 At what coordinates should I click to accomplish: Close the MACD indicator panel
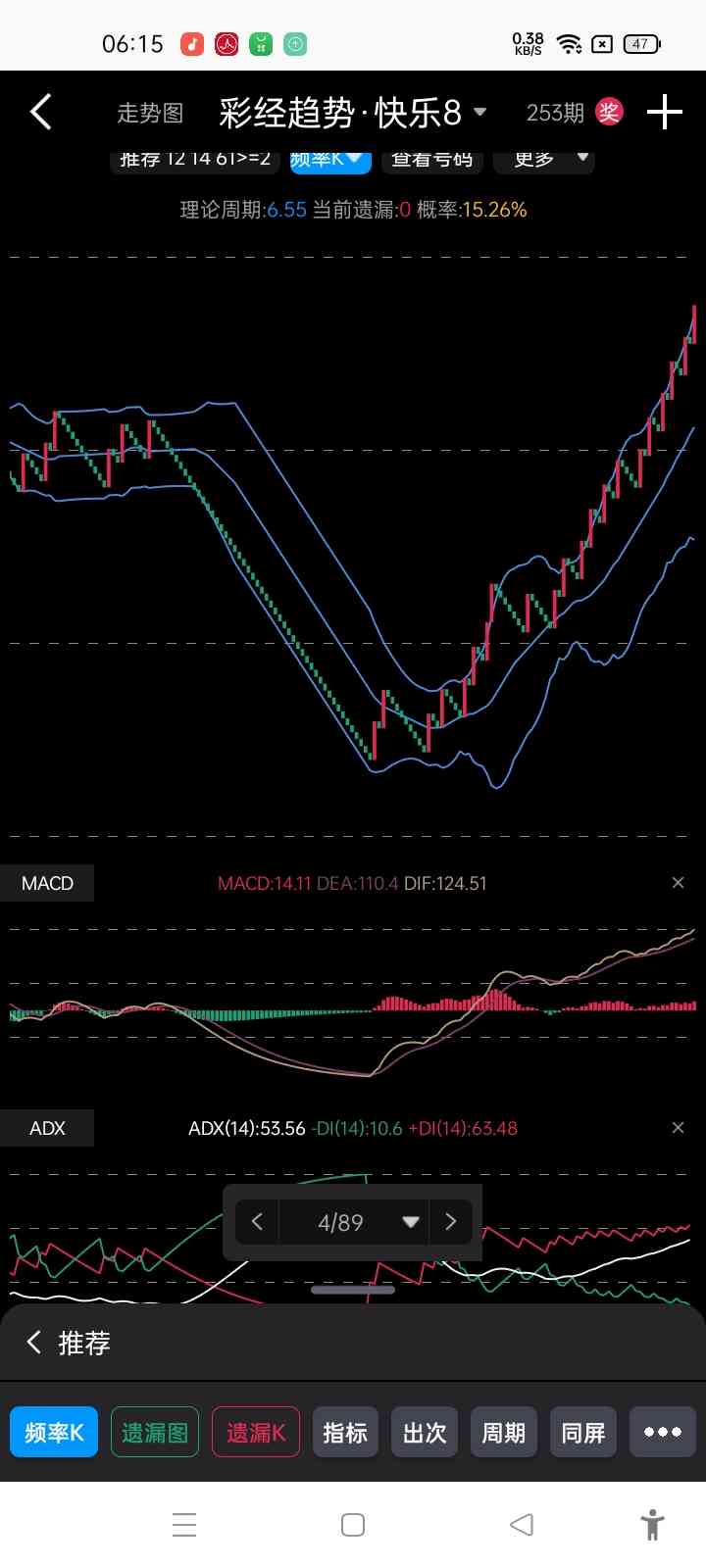pyautogui.click(x=678, y=883)
